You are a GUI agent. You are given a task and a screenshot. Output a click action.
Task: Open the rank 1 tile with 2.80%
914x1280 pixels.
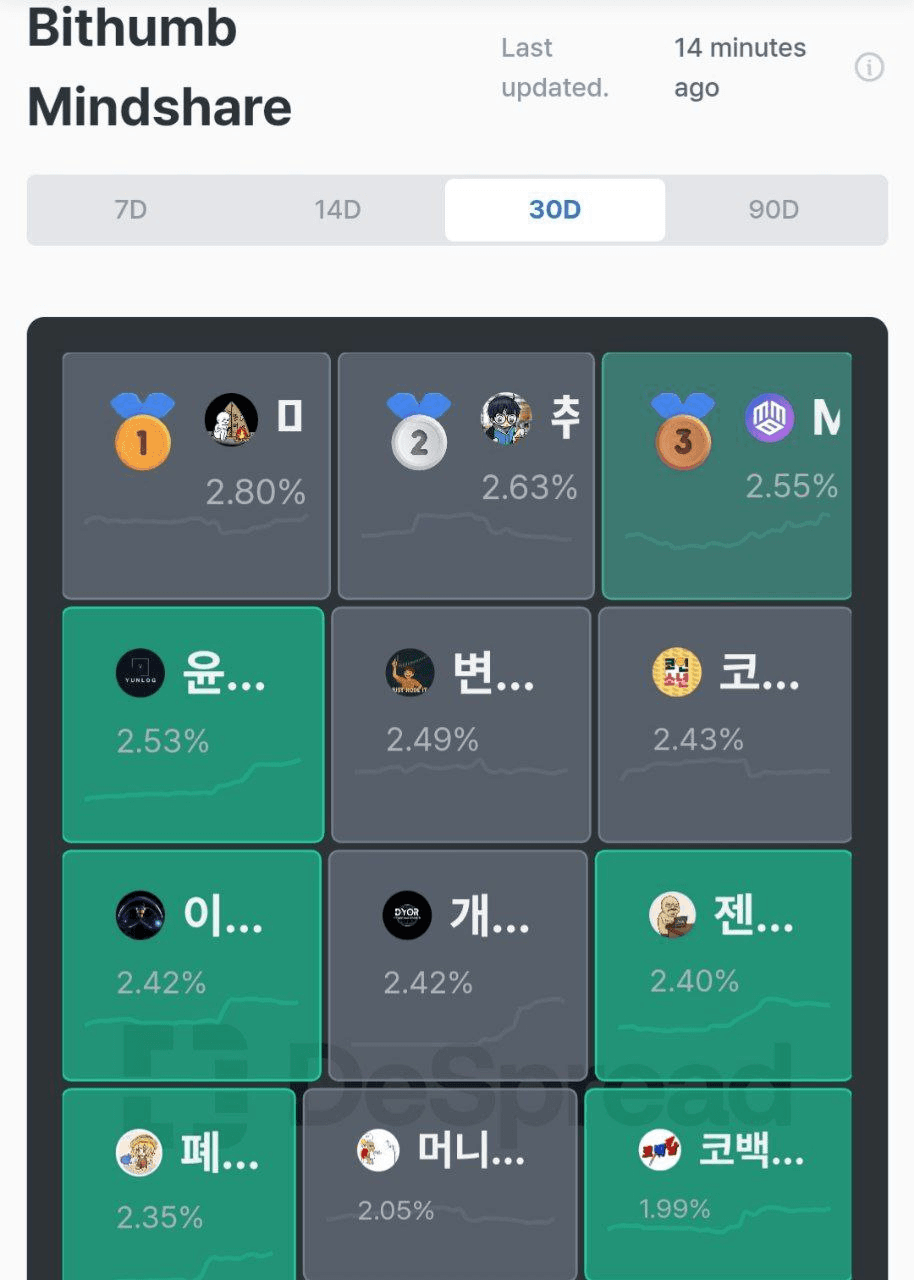(196, 476)
